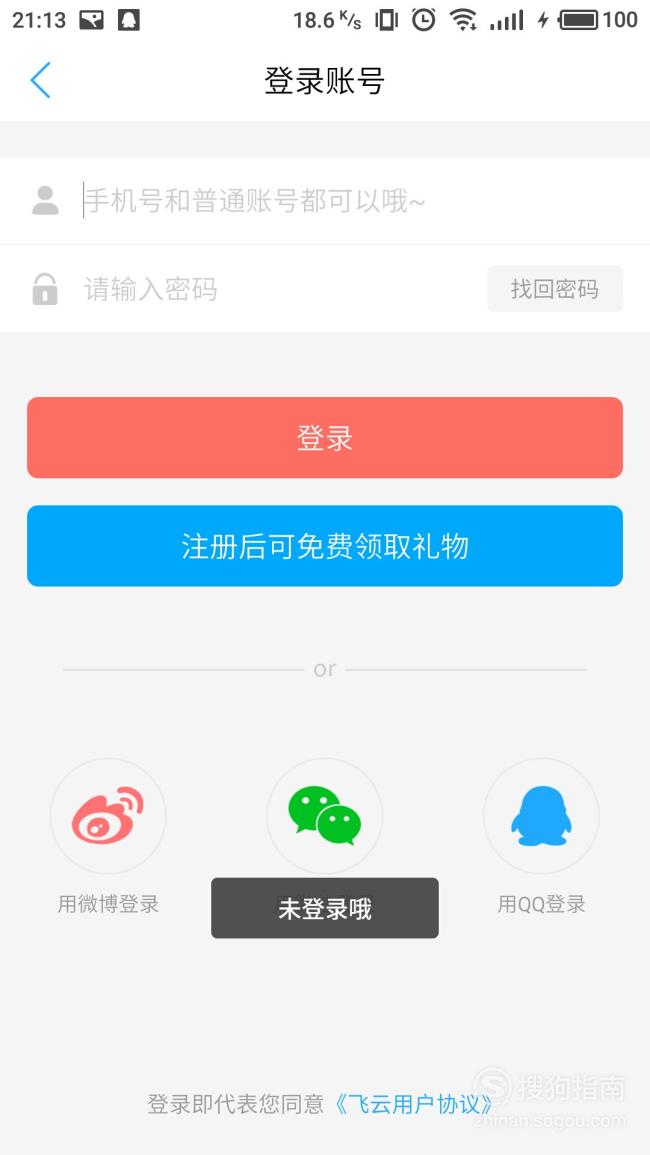Log in with WeChat
The width and height of the screenshot is (650, 1155).
pyautogui.click(x=324, y=815)
